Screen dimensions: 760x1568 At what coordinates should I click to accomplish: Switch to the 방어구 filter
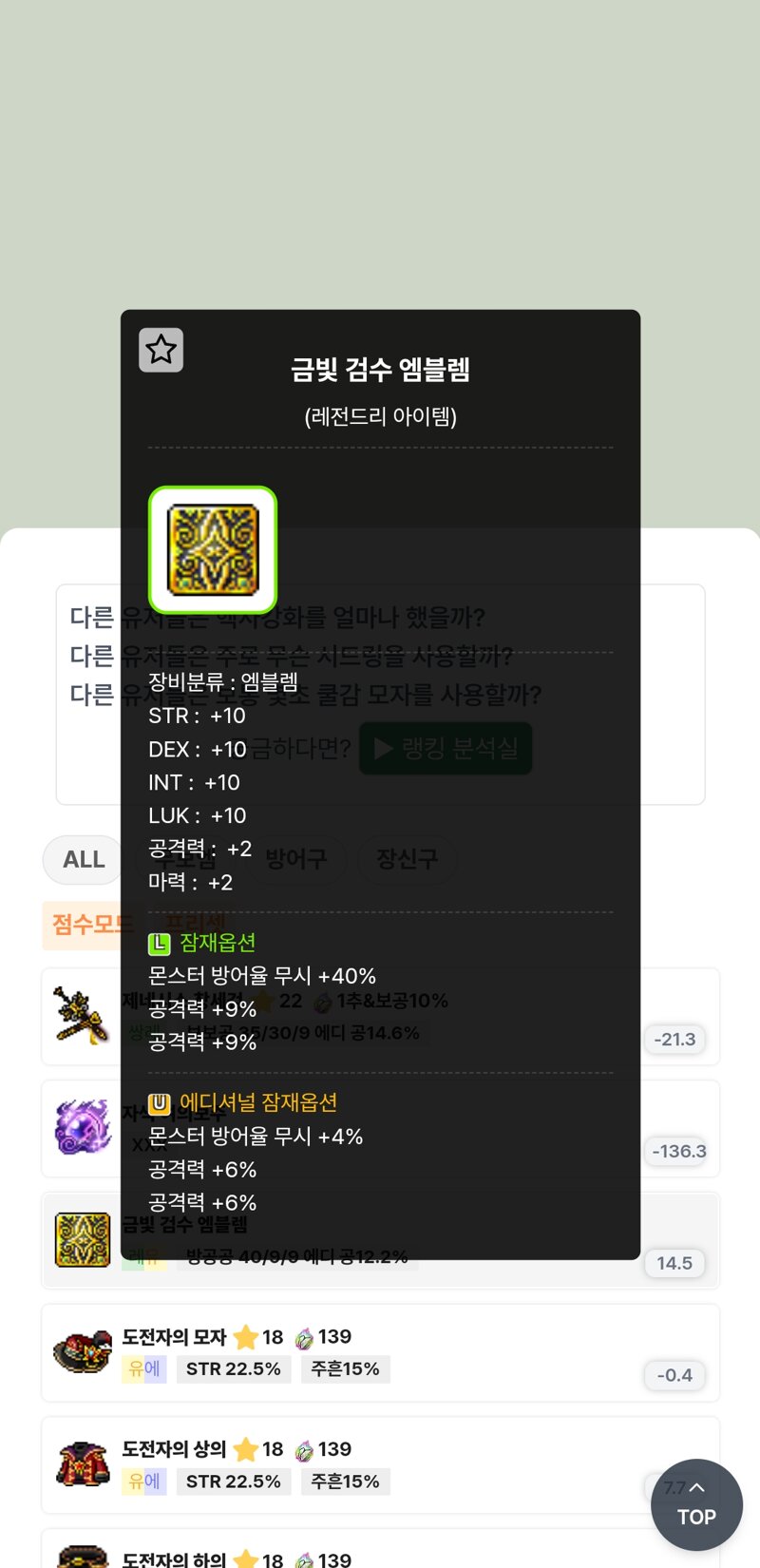[296, 859]
